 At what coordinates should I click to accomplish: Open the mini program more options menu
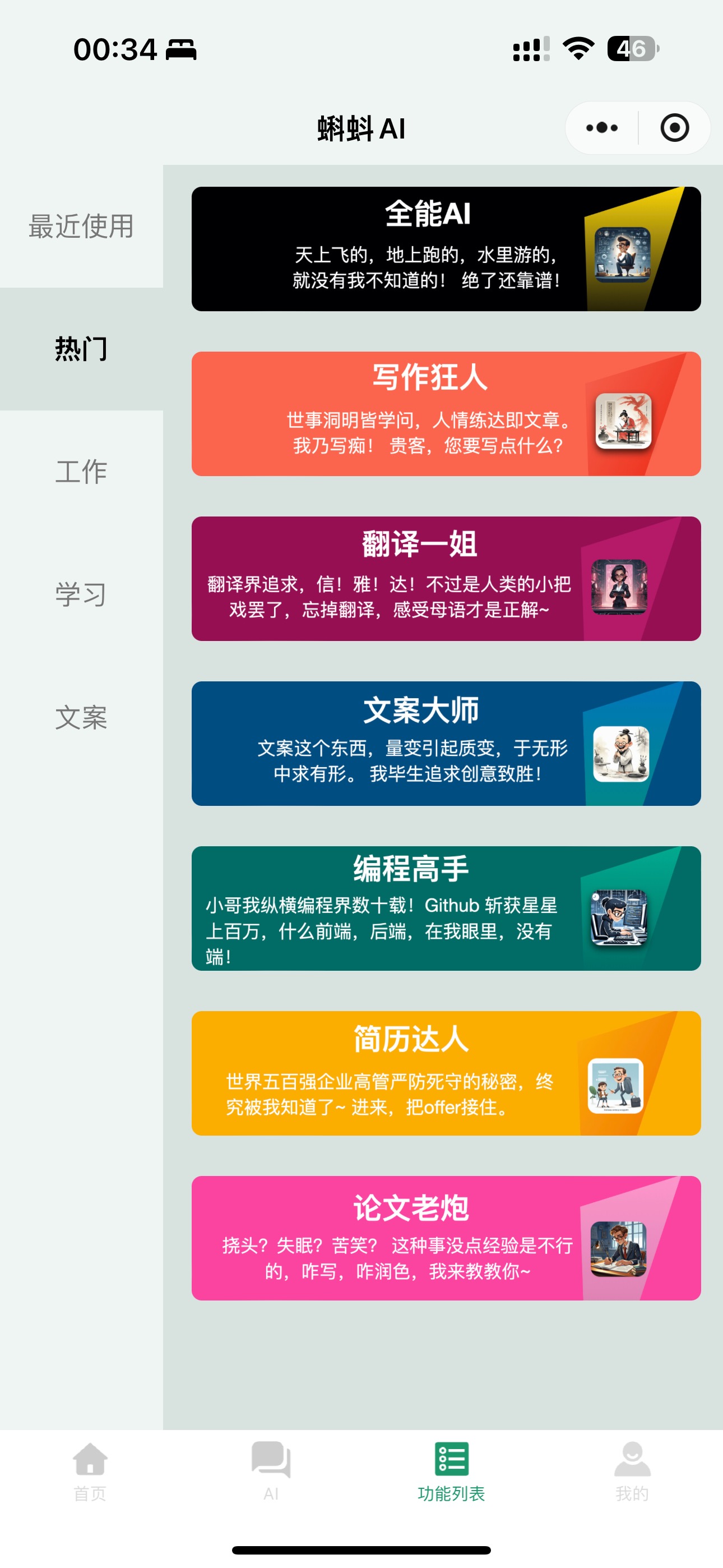click(601, 128)
